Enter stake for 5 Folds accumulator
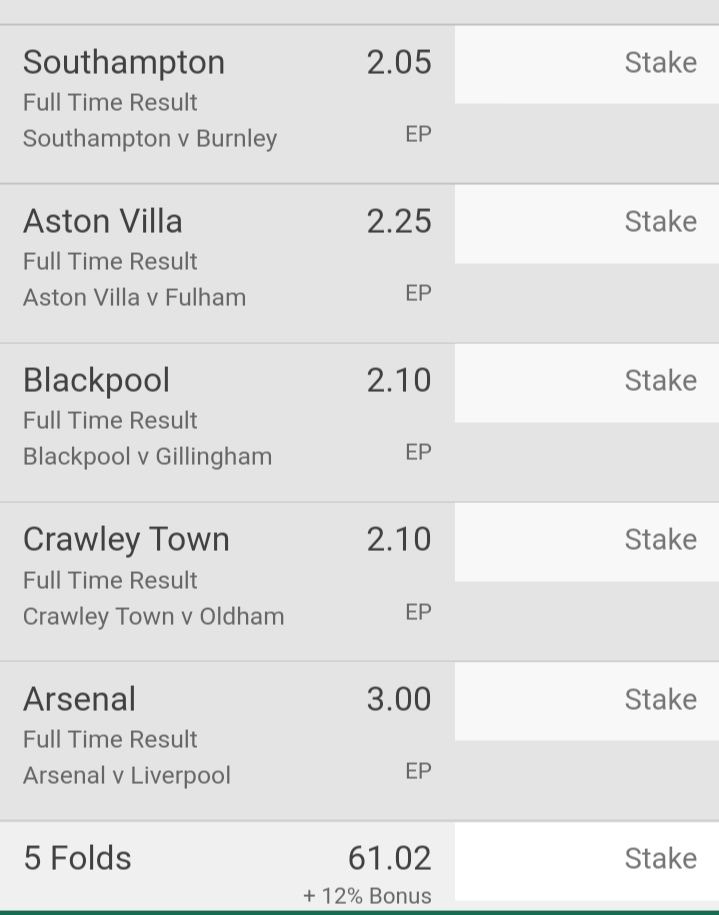This screenshot has height=915, width=719. pos(586,860)
